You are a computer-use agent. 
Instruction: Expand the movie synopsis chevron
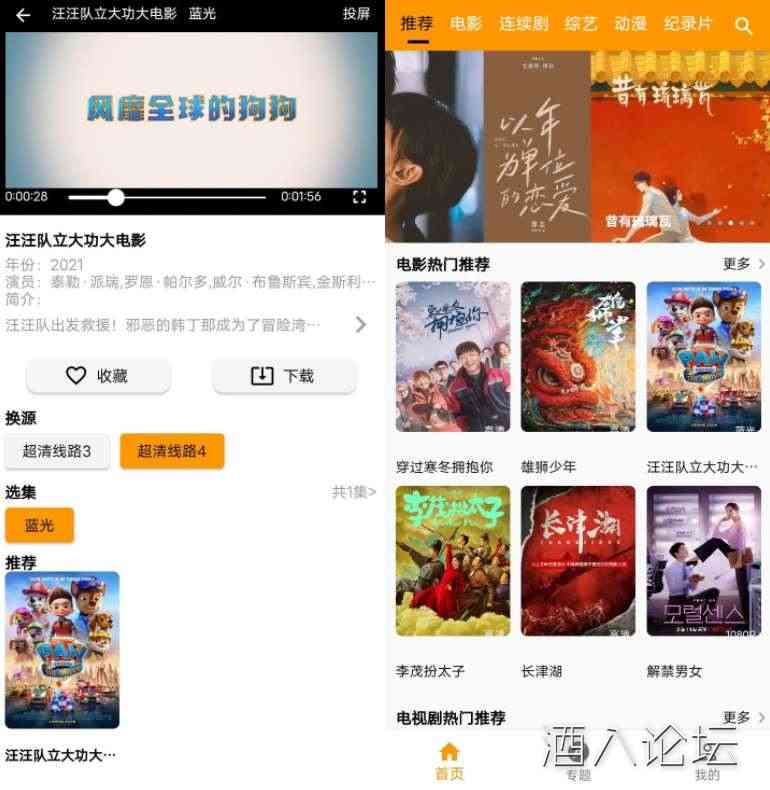(x=361, y=325)
